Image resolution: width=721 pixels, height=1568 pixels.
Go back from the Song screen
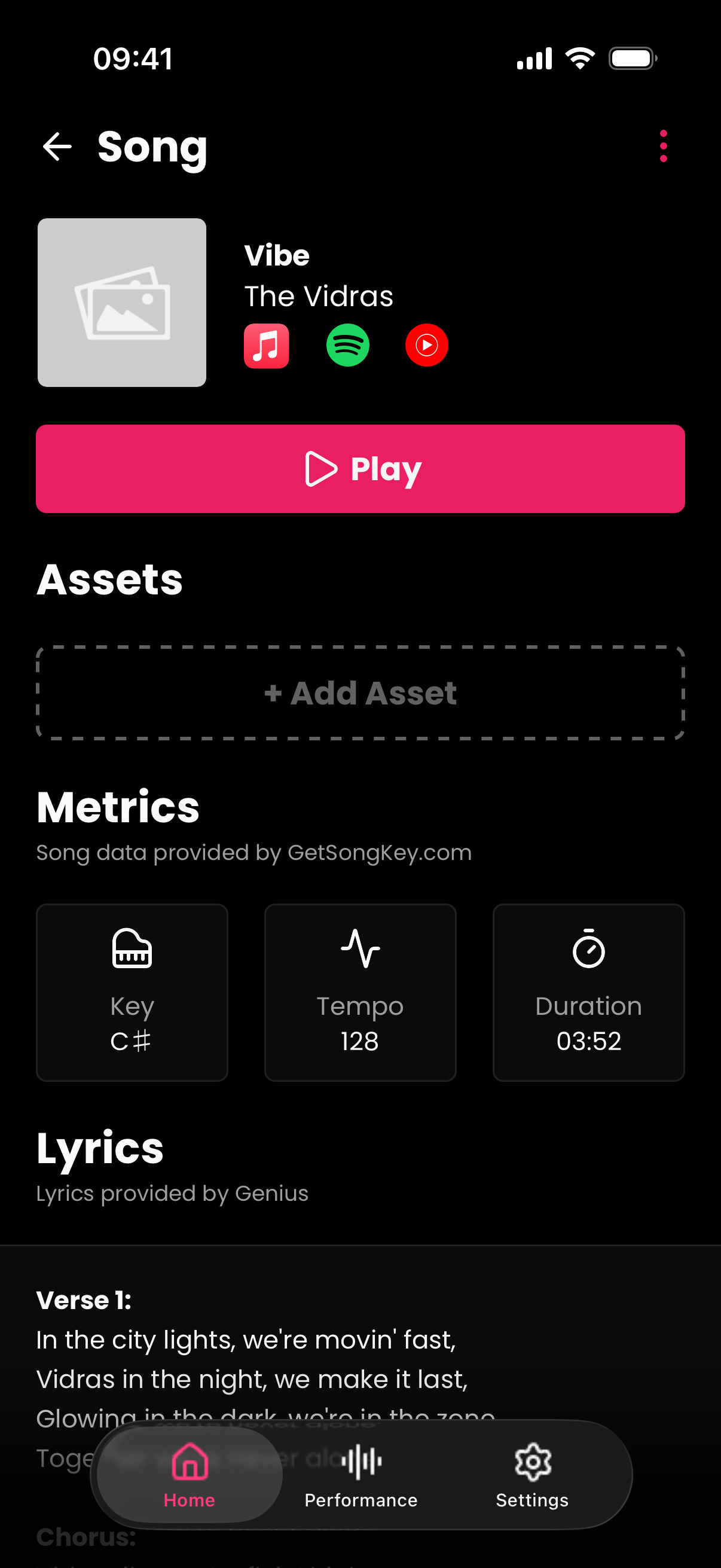point(57,147)
